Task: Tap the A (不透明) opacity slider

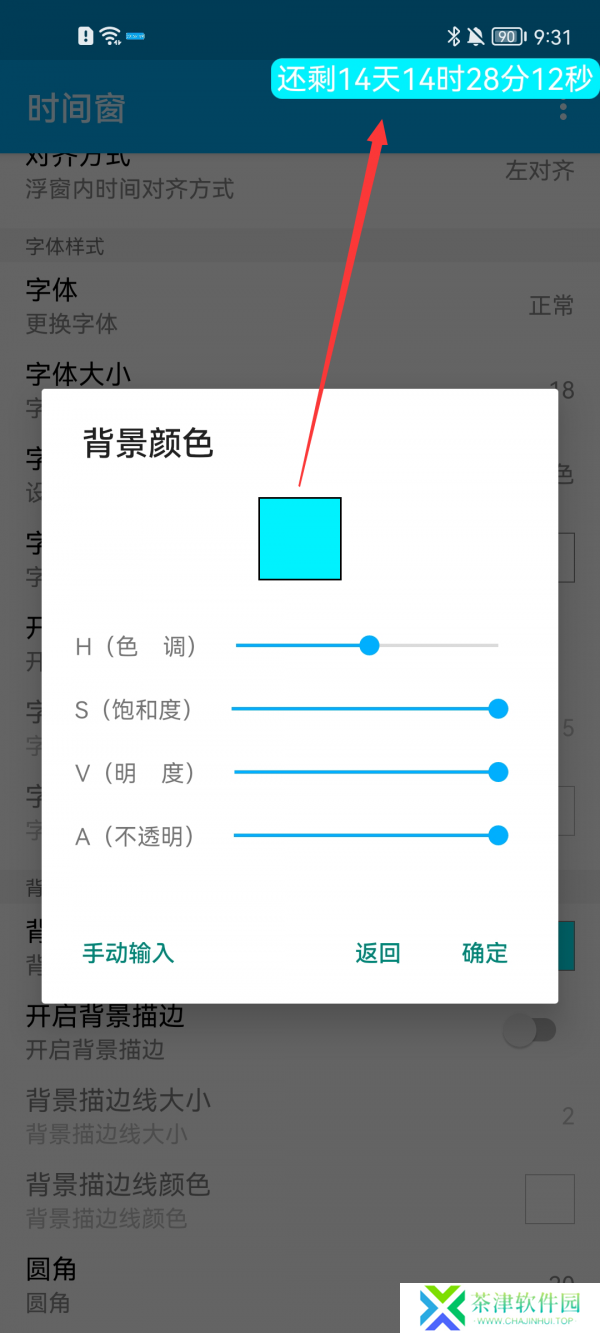Action: pos(367,835)
